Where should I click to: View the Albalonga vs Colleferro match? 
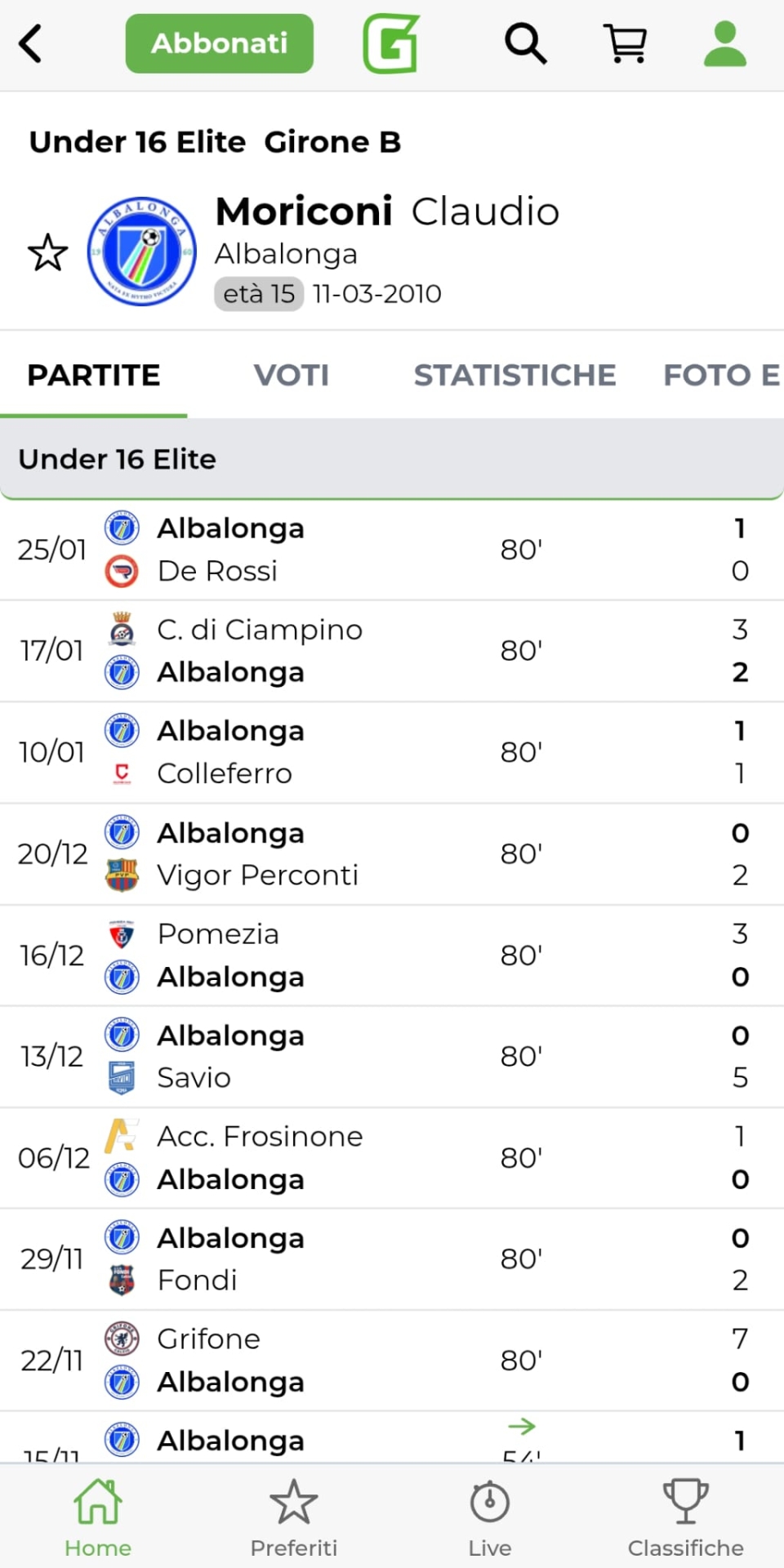click(x=392, y=752)
